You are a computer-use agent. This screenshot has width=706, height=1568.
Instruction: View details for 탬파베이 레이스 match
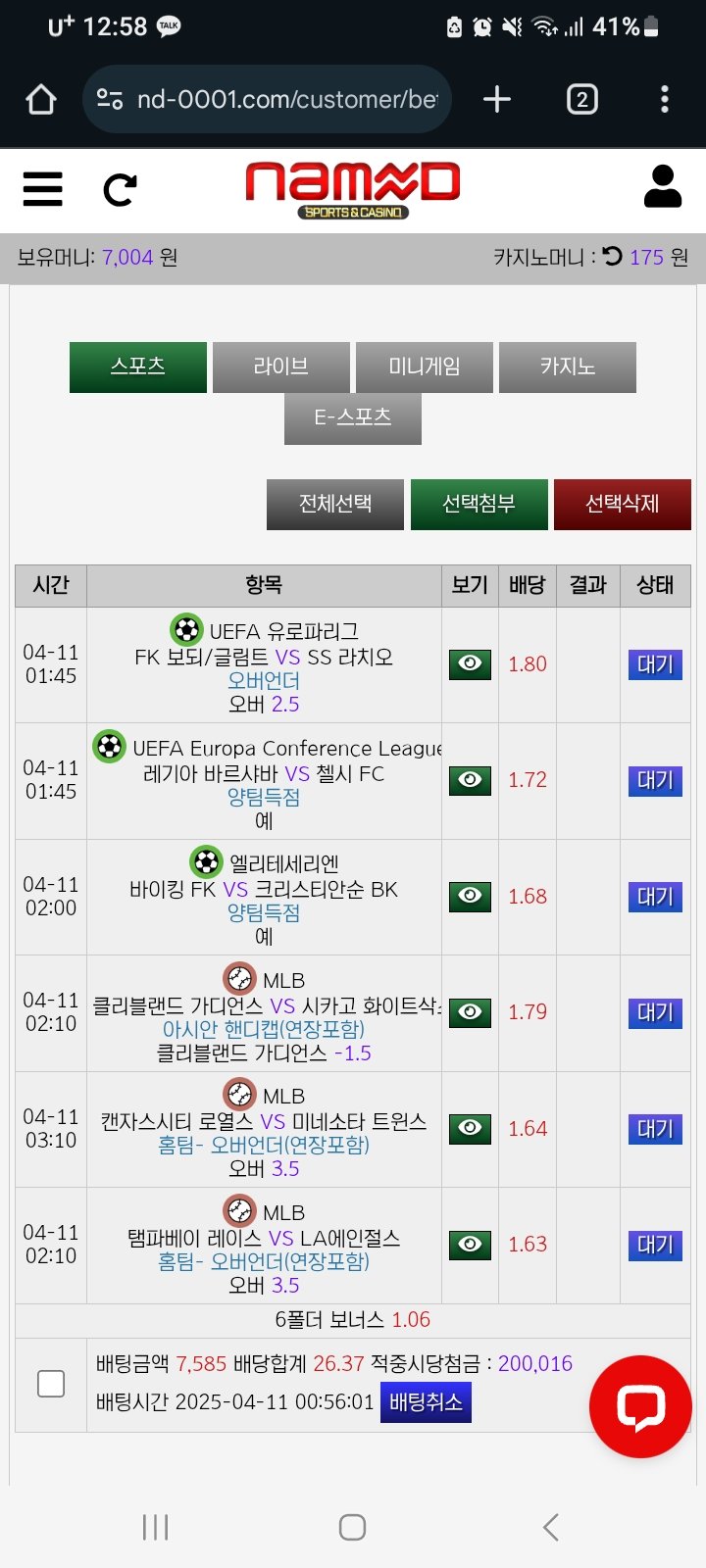tap(470, 1245)
